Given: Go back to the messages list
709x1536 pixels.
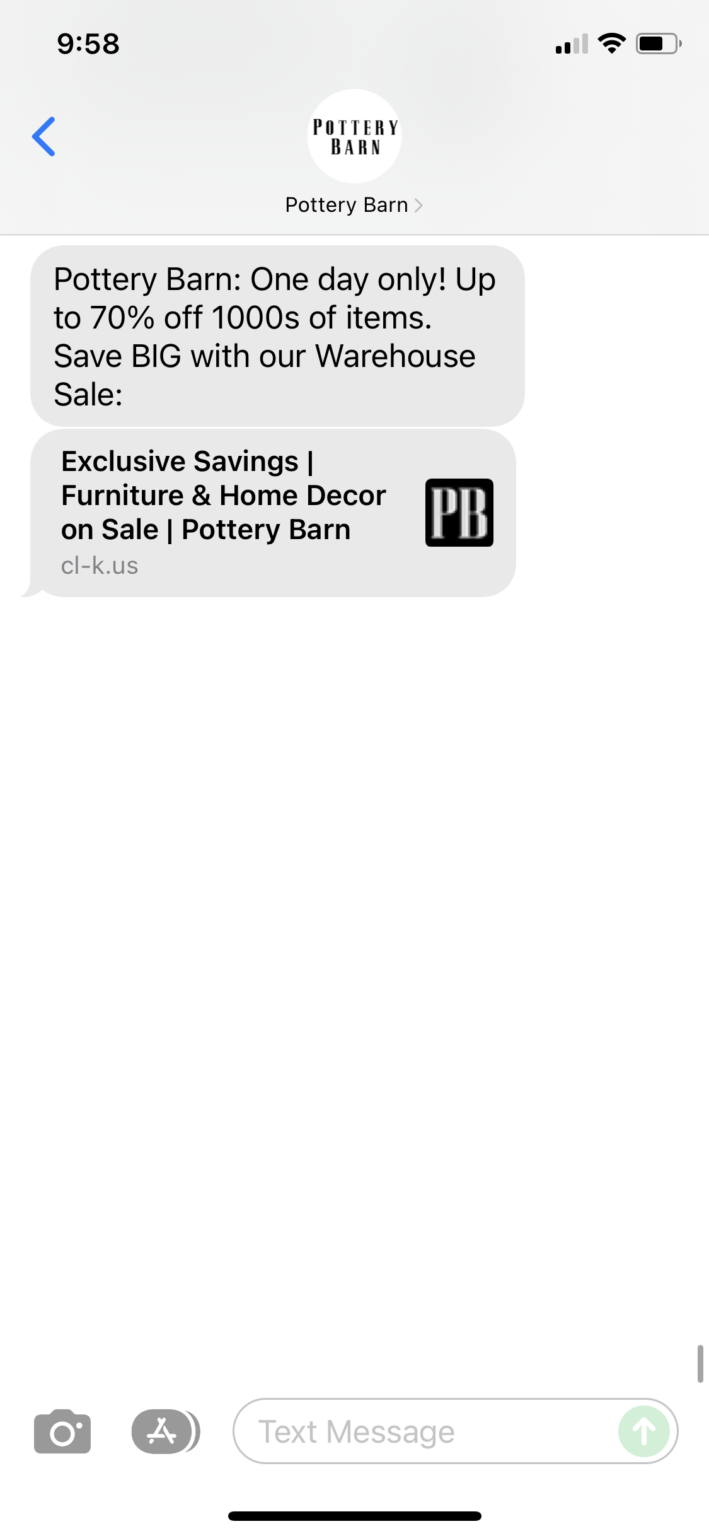Looking at the screenshot, I should pyautogui.click(x=43, y=137).
